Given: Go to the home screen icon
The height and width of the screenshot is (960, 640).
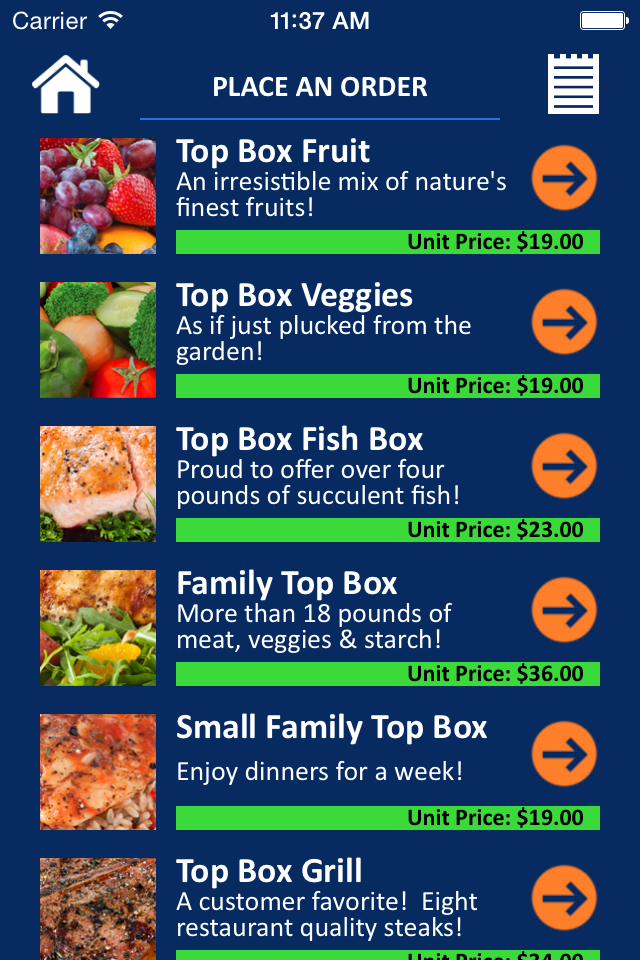Looking at the screenshot, I should click(66, 86).
